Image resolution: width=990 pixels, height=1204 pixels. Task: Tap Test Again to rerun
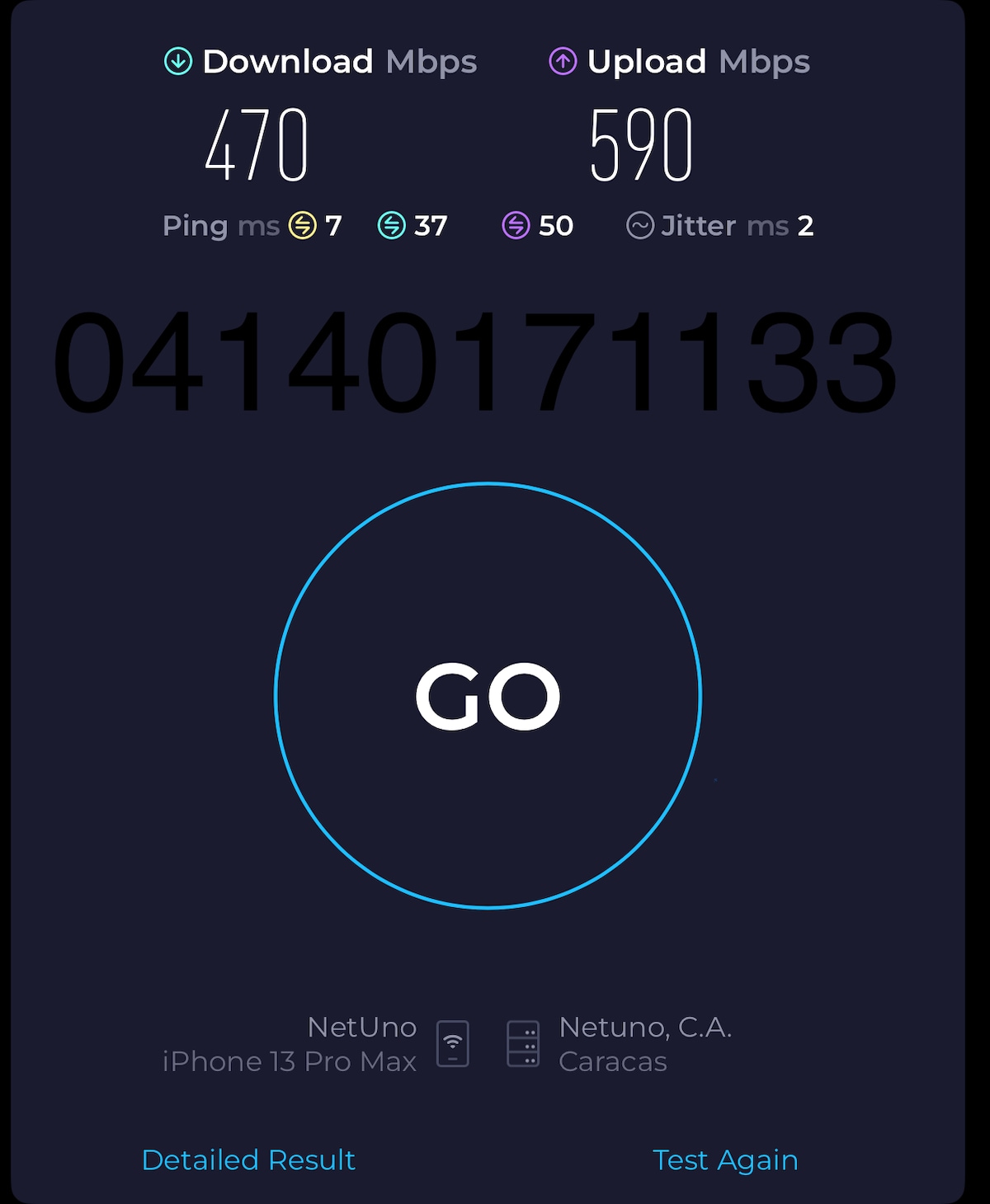724,1159
